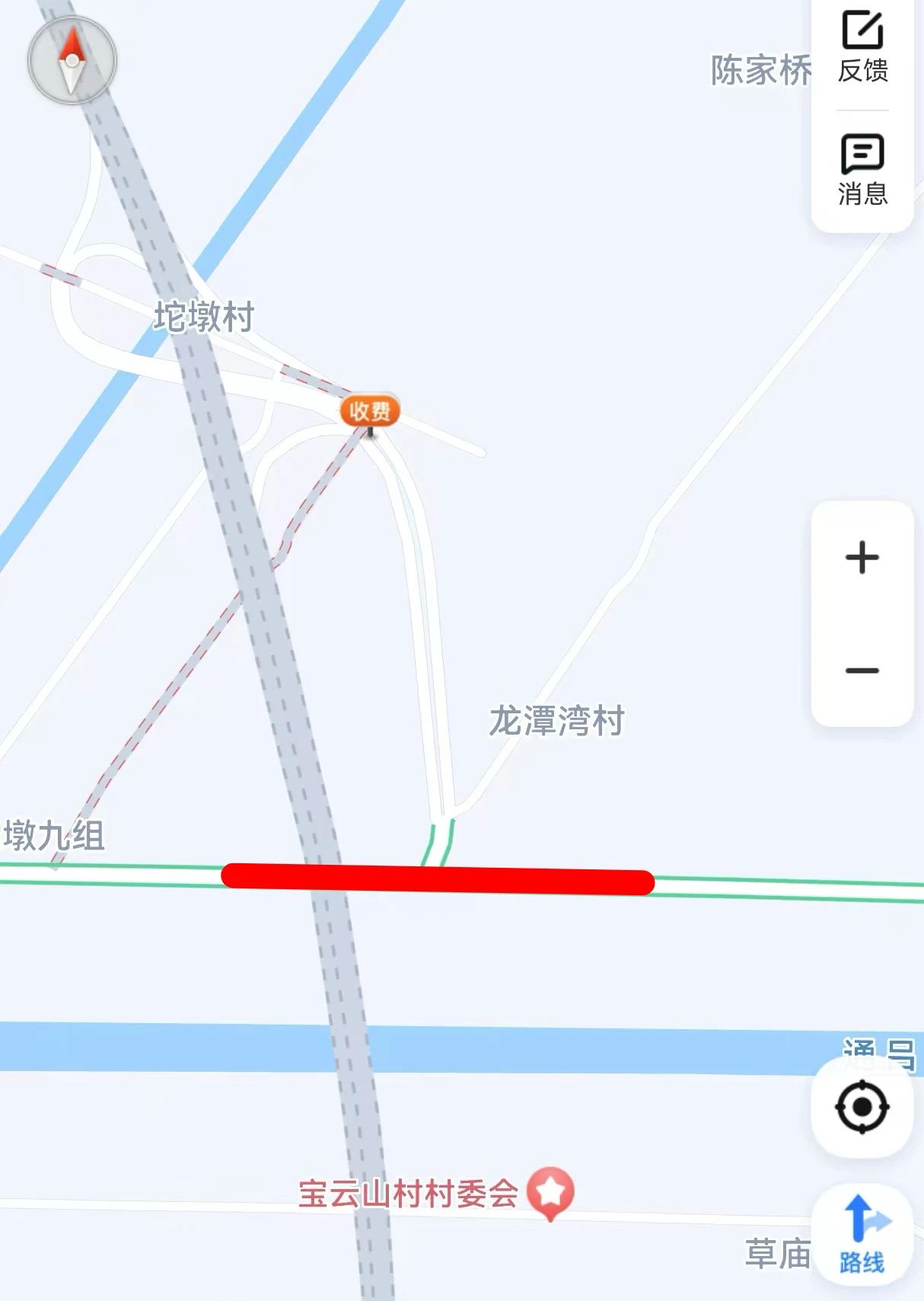Select the 收费 toll station marker

click(x=370, y=412)
